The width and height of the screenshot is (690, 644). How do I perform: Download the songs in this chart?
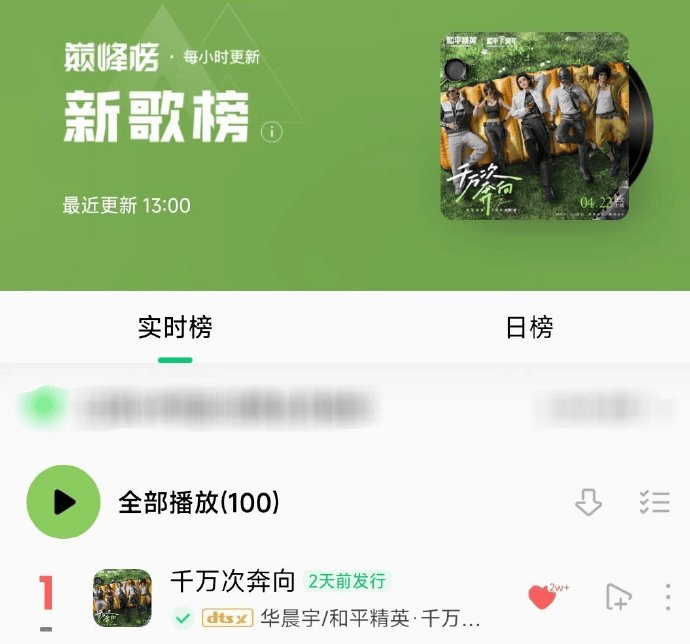click(589, 503)
